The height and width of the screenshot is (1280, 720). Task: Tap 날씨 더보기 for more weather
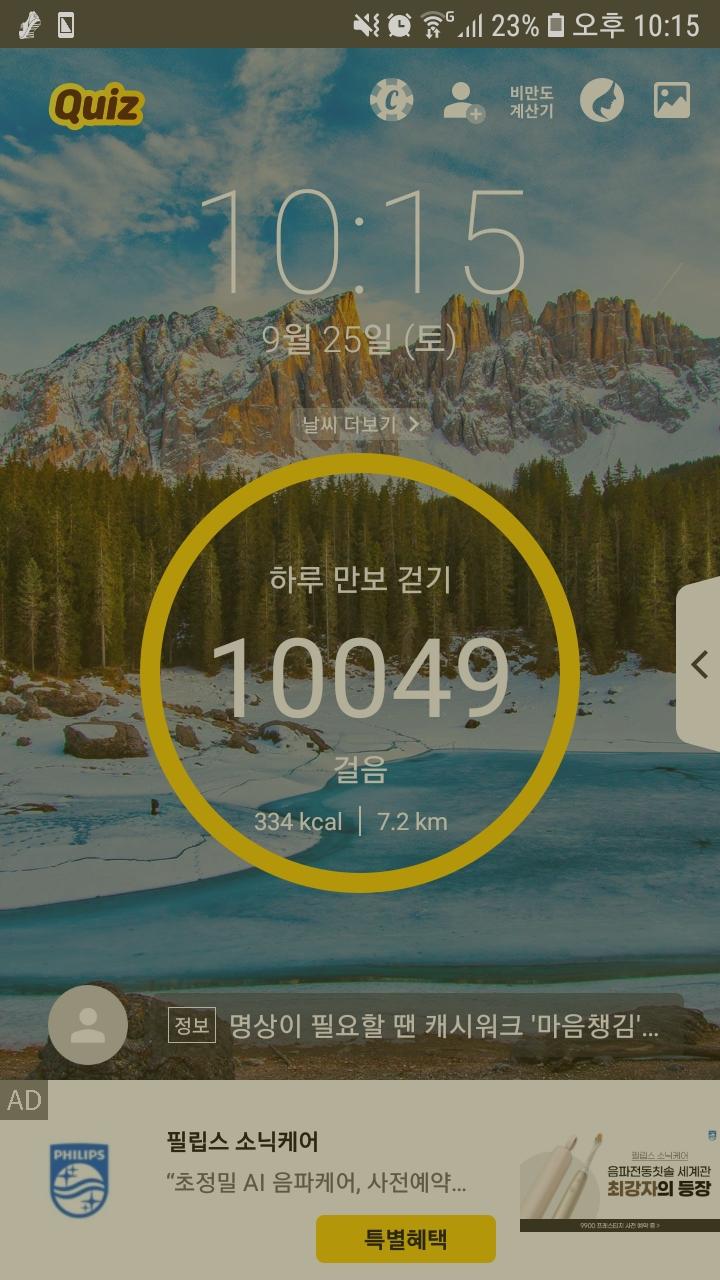tap(360, 424)
